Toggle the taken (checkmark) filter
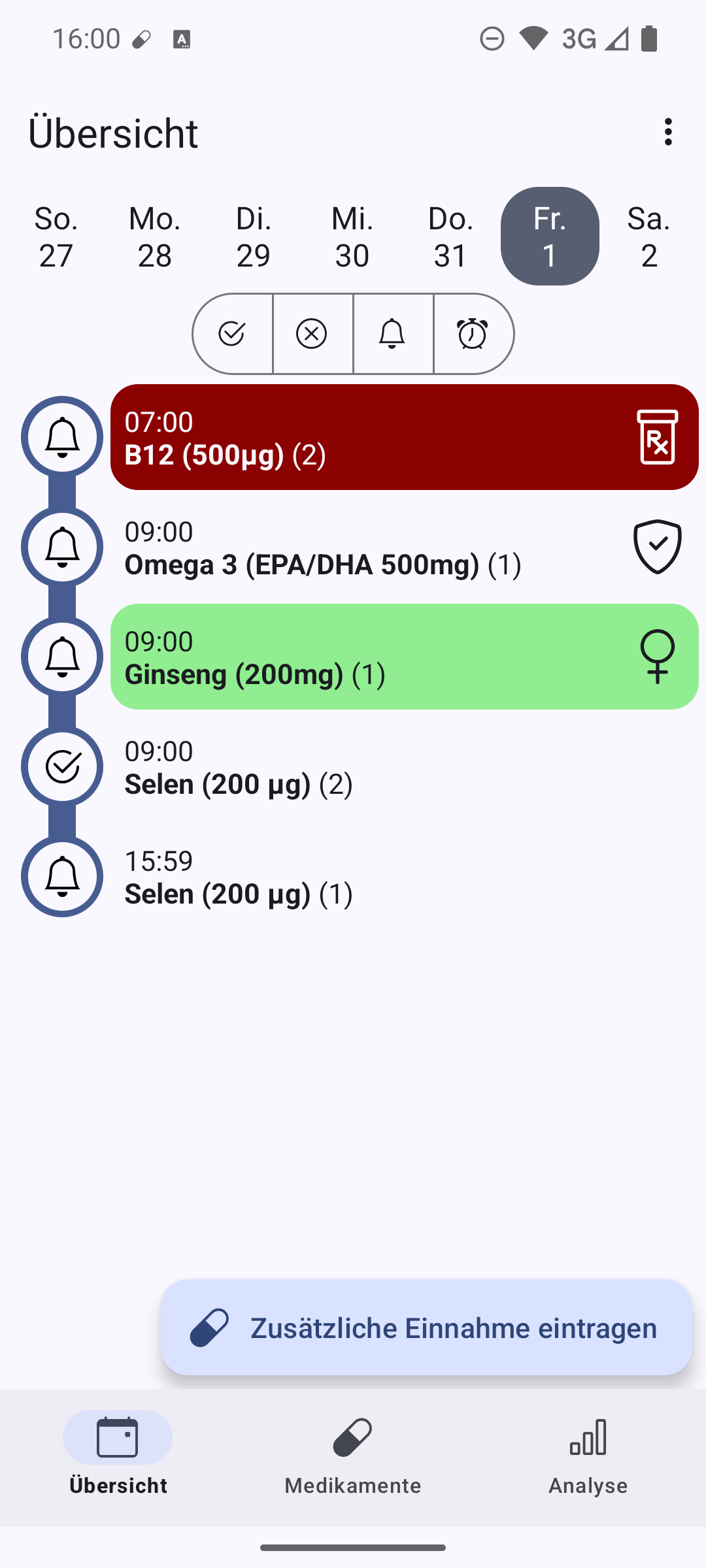The width and height of the screenshot is (706, 1568). point(233,334)
